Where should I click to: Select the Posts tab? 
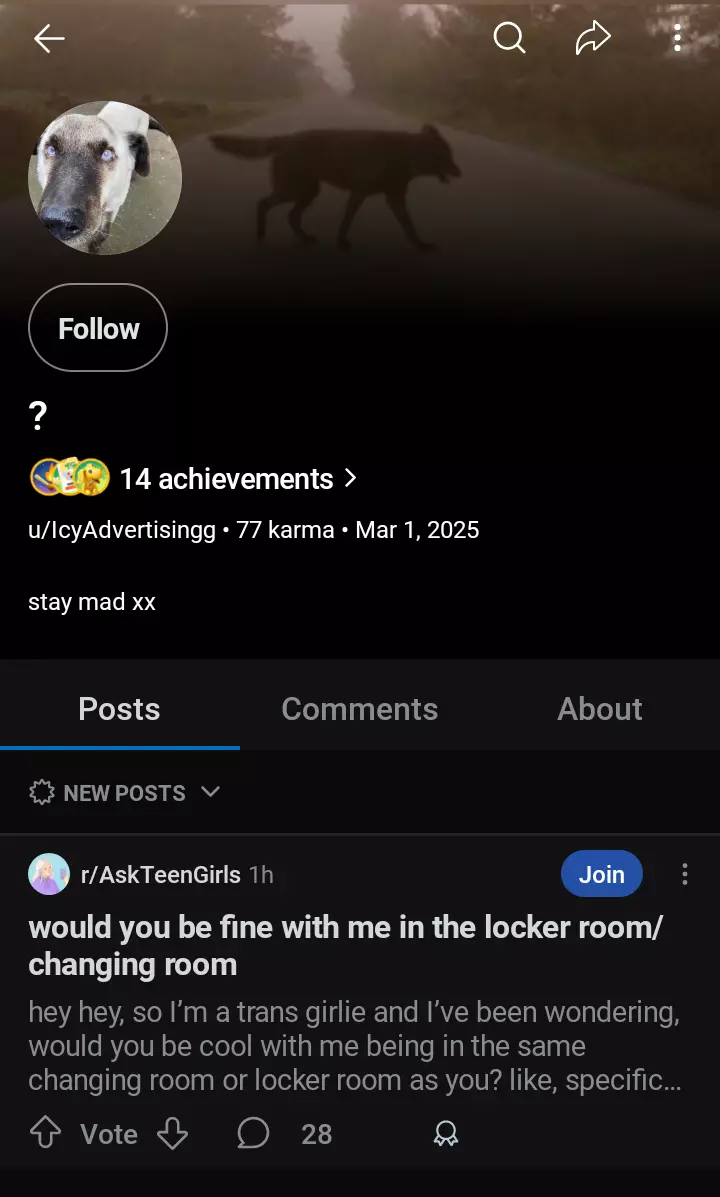pyautogui.click(x=119, y=709)
